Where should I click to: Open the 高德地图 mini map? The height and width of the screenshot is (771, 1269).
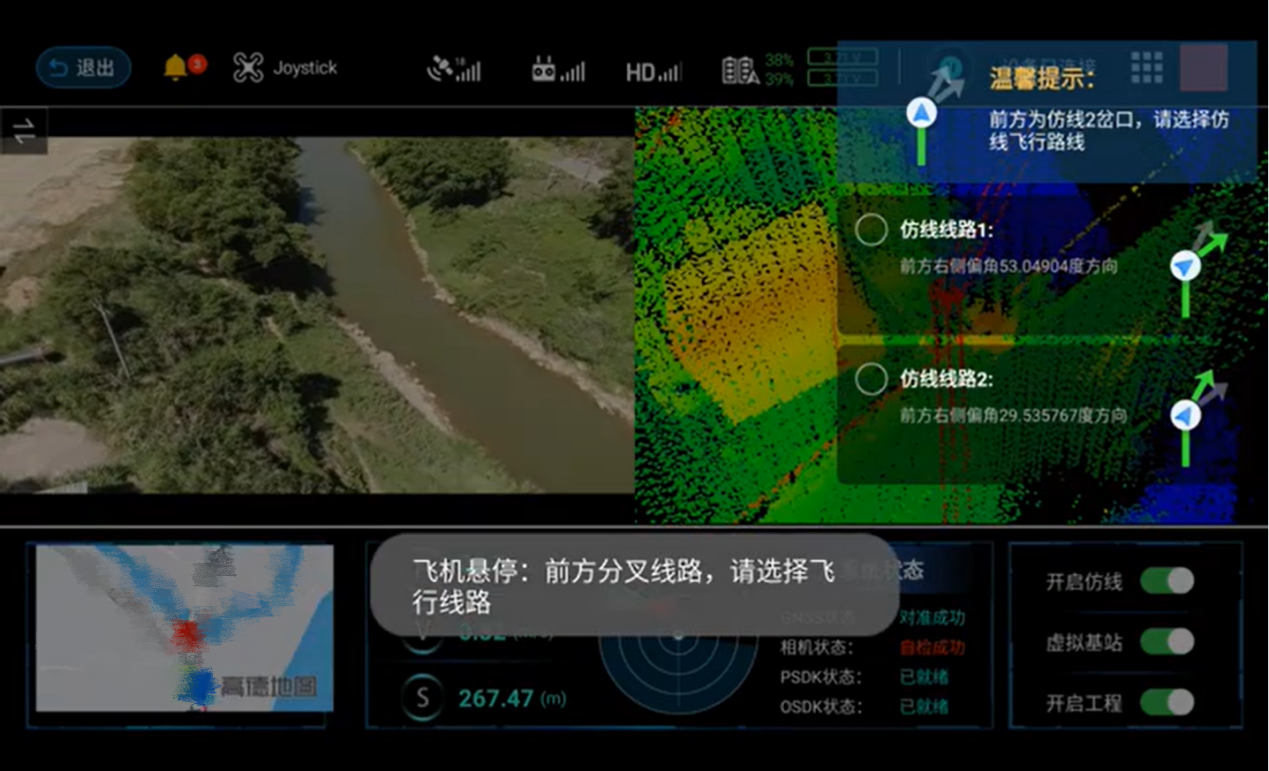click(184, 628)
